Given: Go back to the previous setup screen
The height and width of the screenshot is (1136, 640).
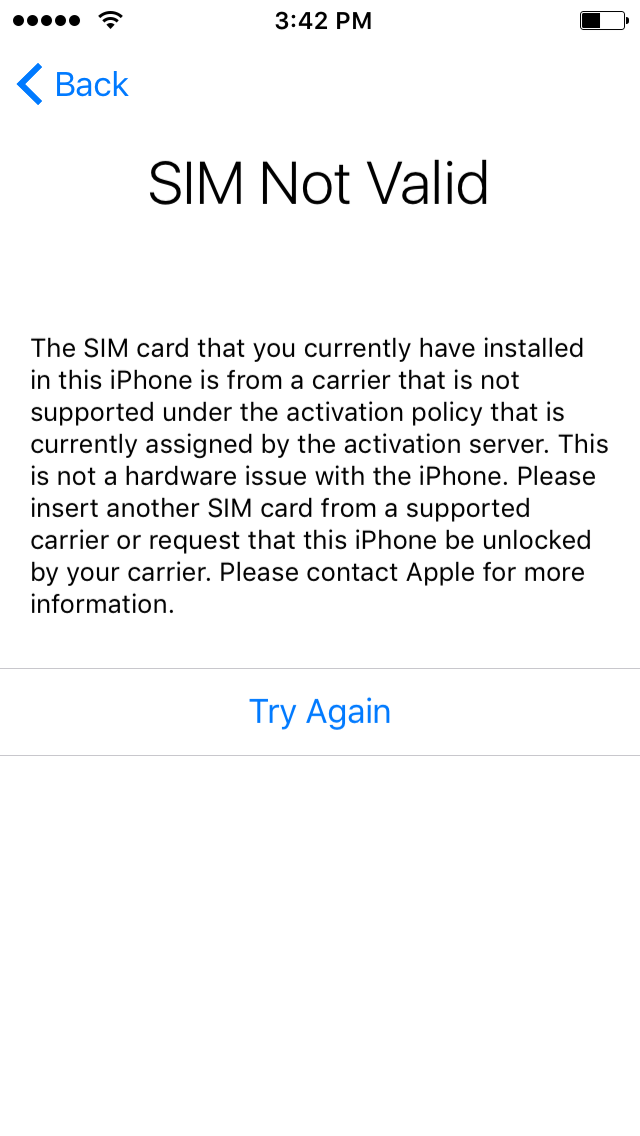Looking at the screenshot, I should pyautogui.click(x=73, y=85).
